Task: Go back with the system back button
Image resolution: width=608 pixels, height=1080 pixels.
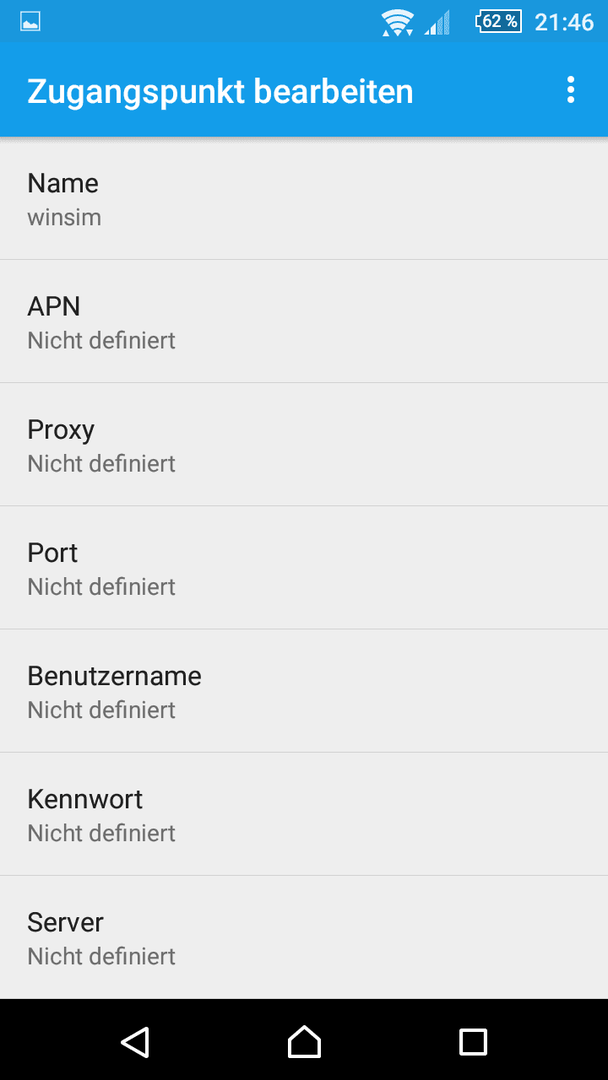Action: [135, 1041]
